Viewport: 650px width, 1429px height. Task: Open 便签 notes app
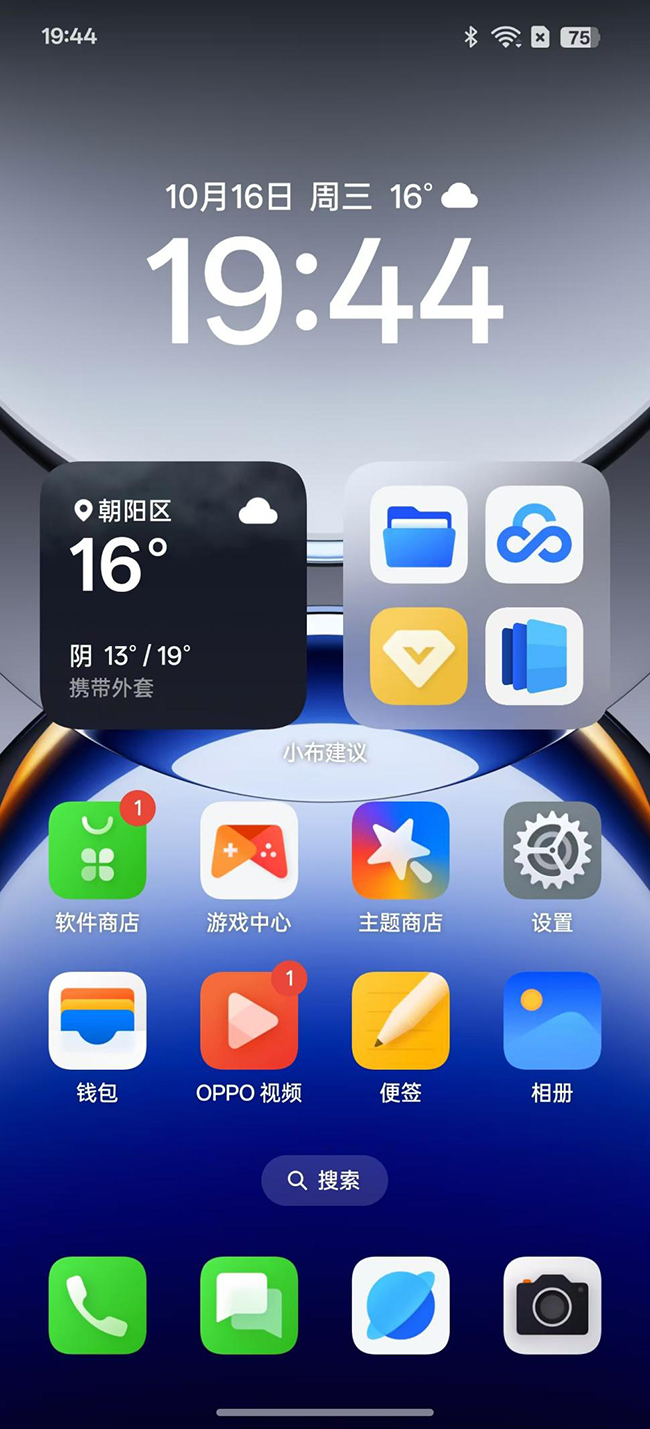(x=400, y=1021)
